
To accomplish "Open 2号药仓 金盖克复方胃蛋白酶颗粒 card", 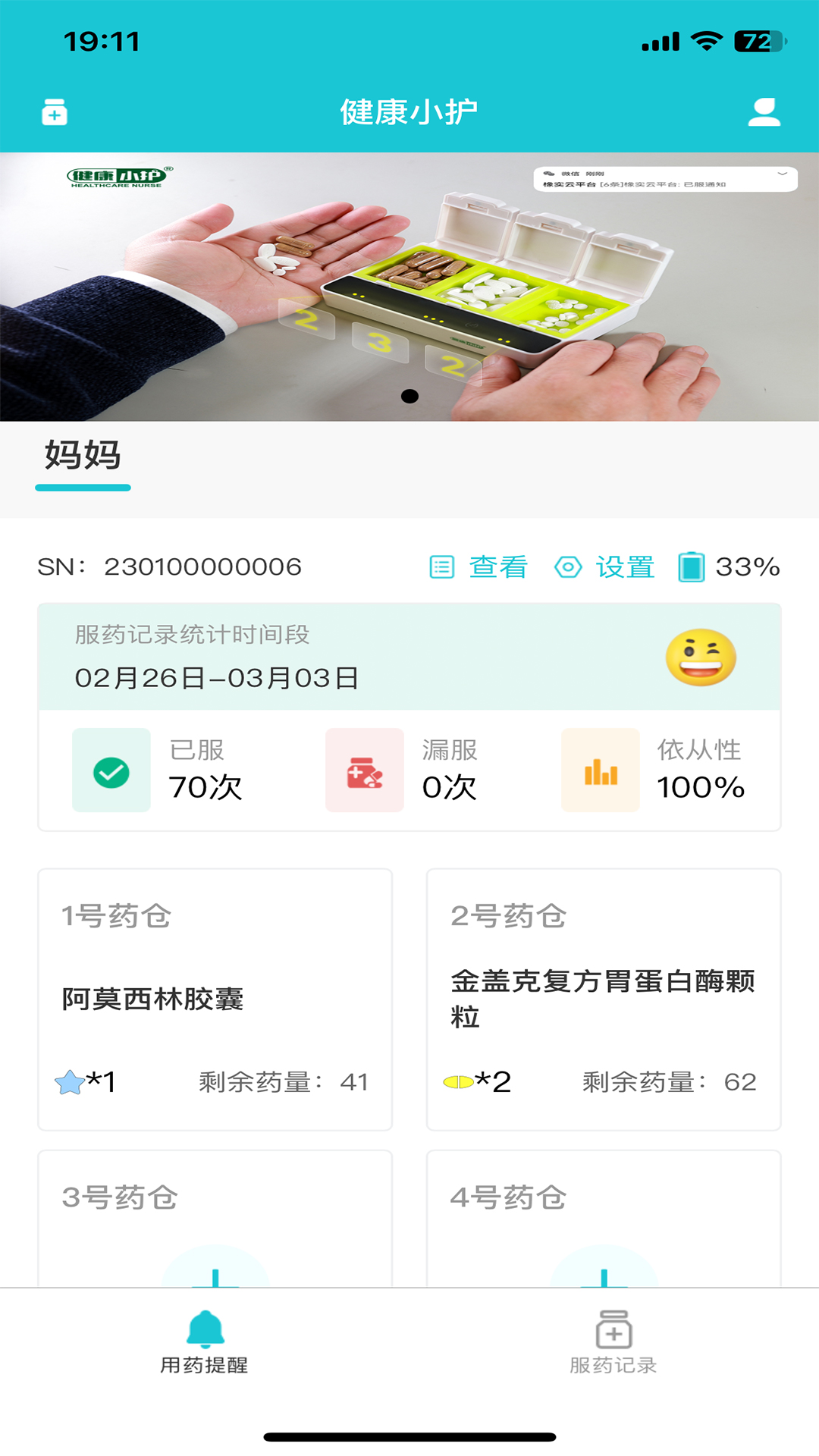I will (604, 999).
